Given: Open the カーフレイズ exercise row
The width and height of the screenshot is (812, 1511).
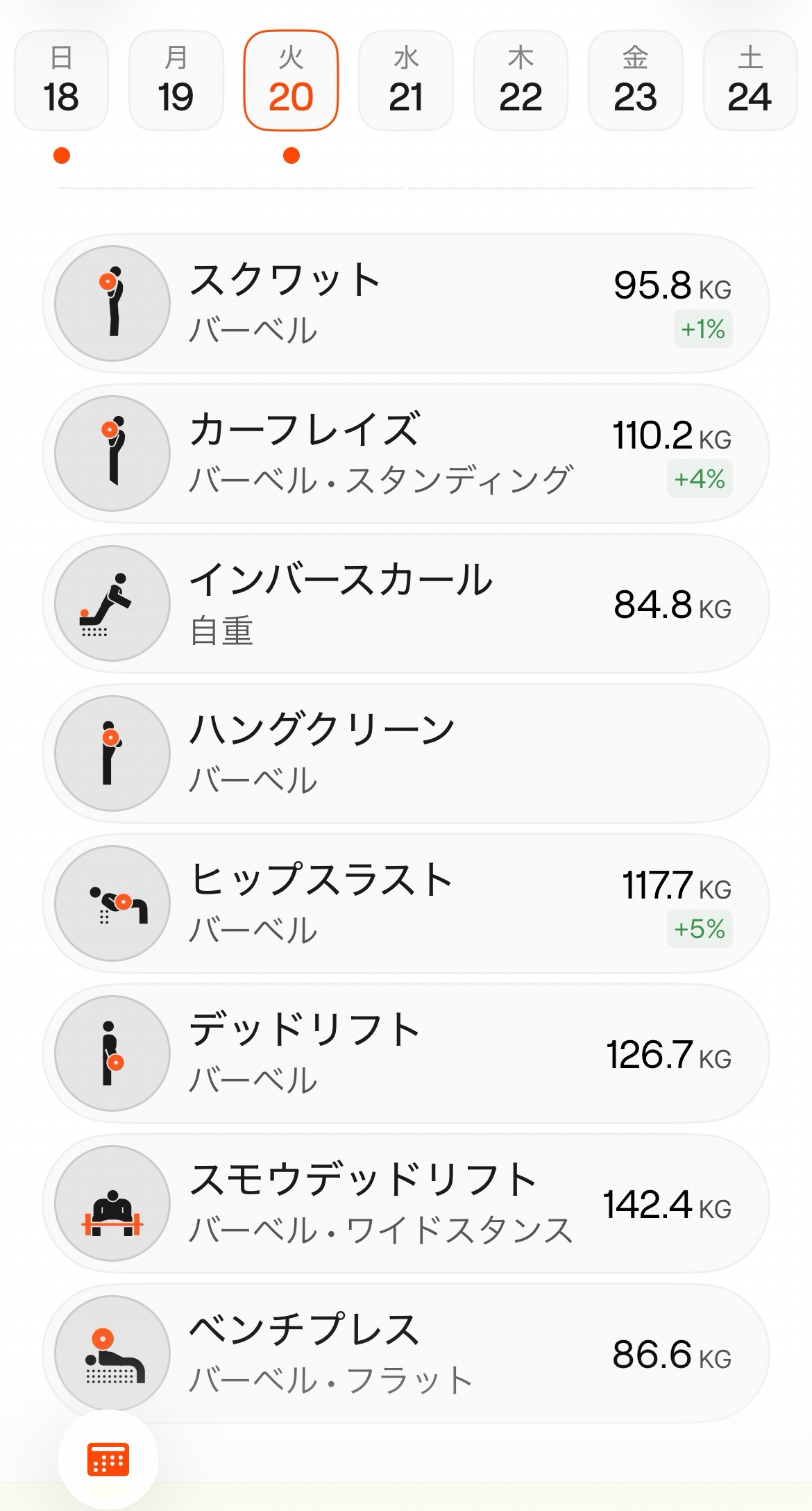Looking at the screenshot, I should [406, 453].
